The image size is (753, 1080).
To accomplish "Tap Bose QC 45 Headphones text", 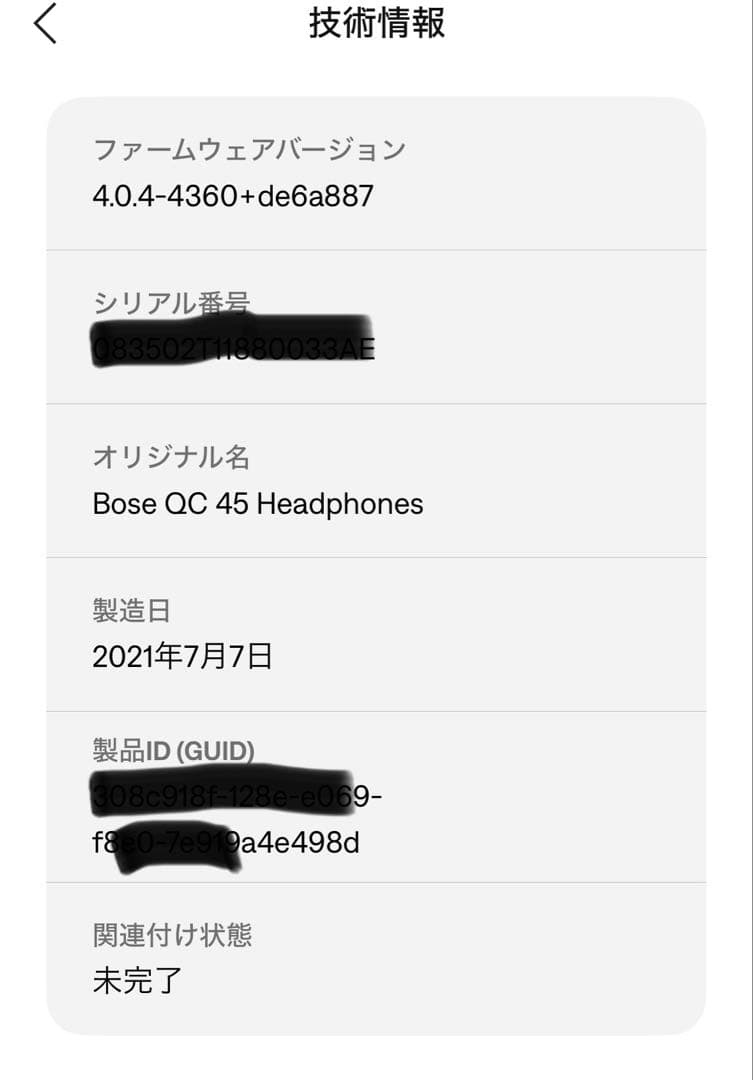I will [259, 503].
